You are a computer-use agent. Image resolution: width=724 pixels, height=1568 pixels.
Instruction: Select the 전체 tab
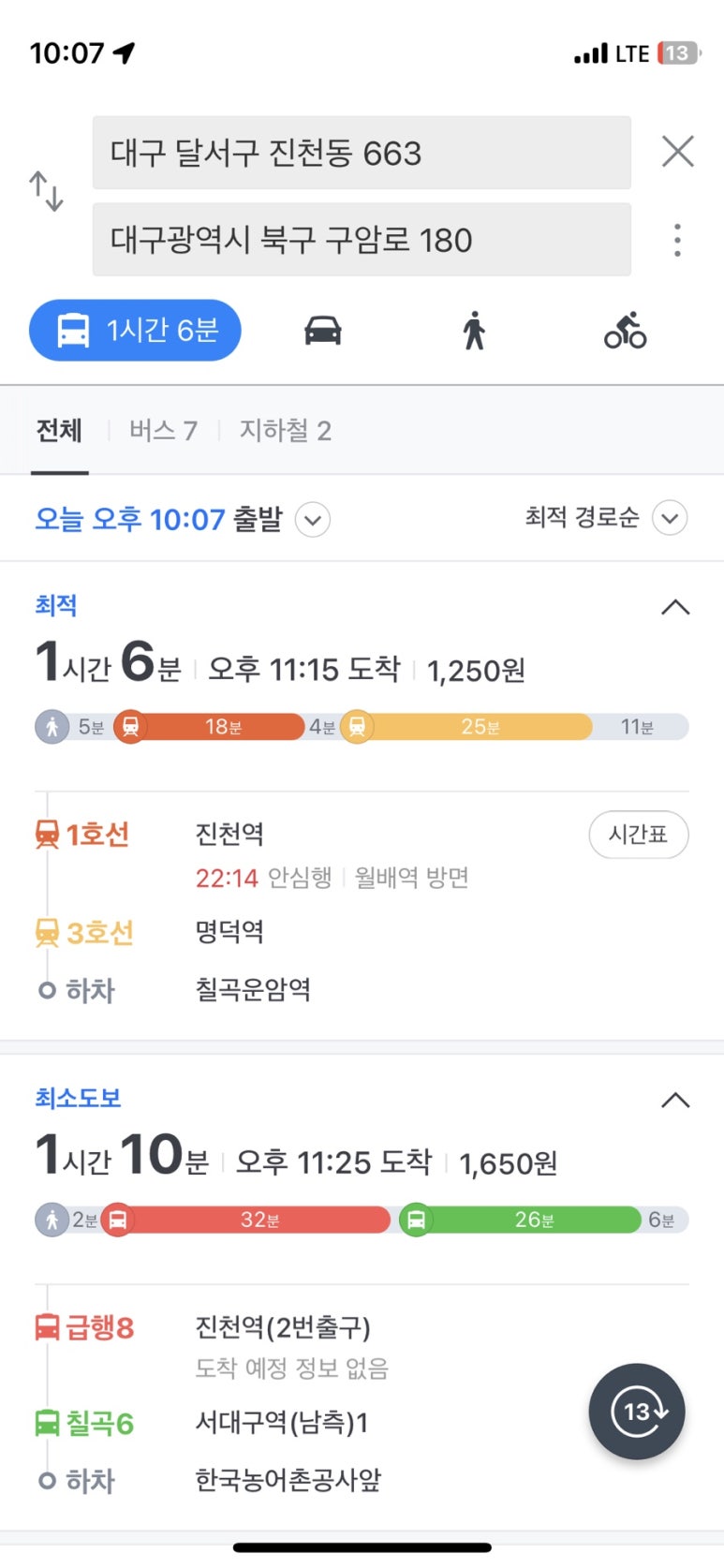59,431
